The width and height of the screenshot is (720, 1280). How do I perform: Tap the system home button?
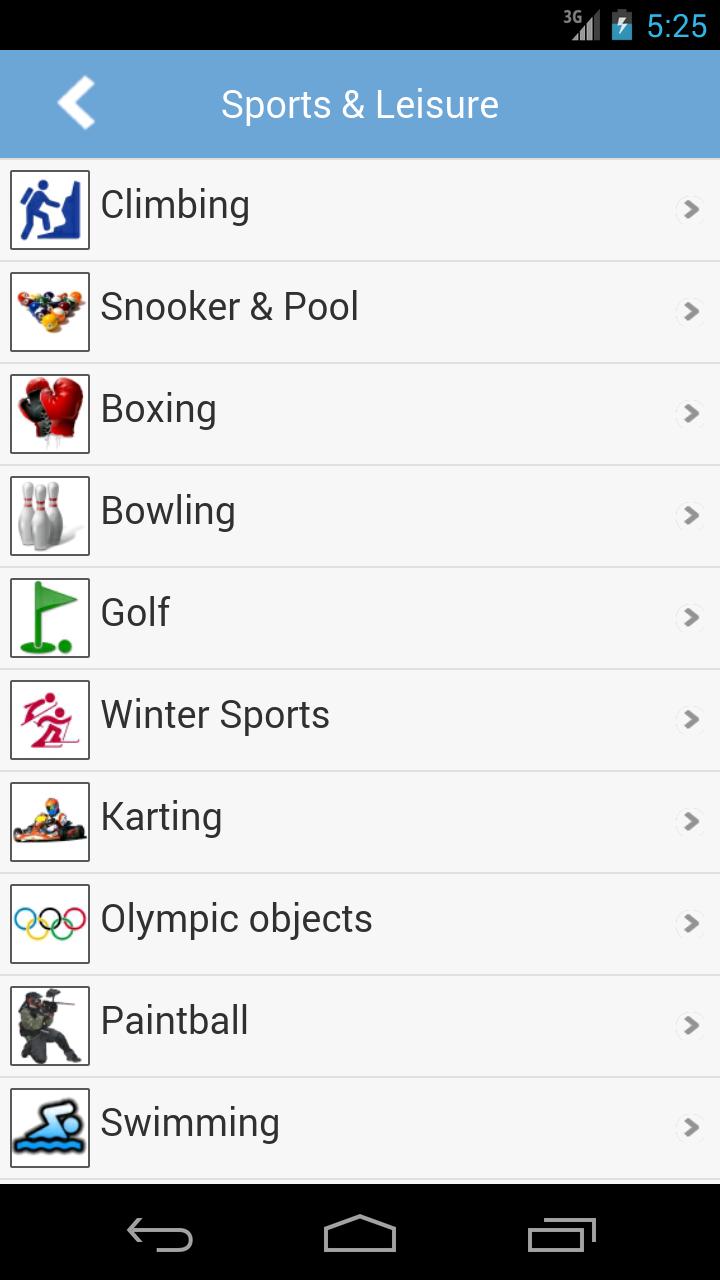(x=360, y=1234)
